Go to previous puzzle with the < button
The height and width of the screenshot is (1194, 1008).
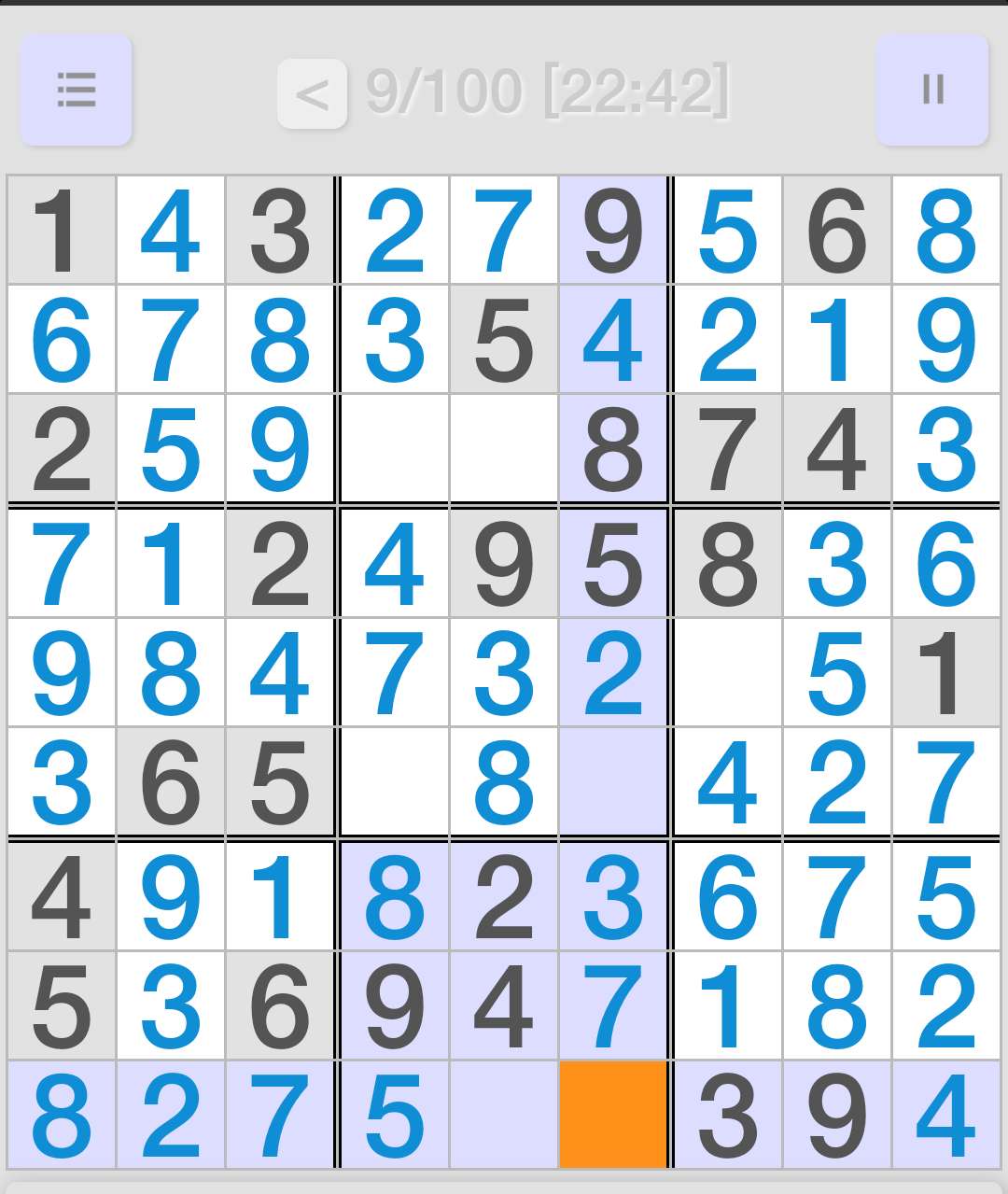click(x=312, y=93)
